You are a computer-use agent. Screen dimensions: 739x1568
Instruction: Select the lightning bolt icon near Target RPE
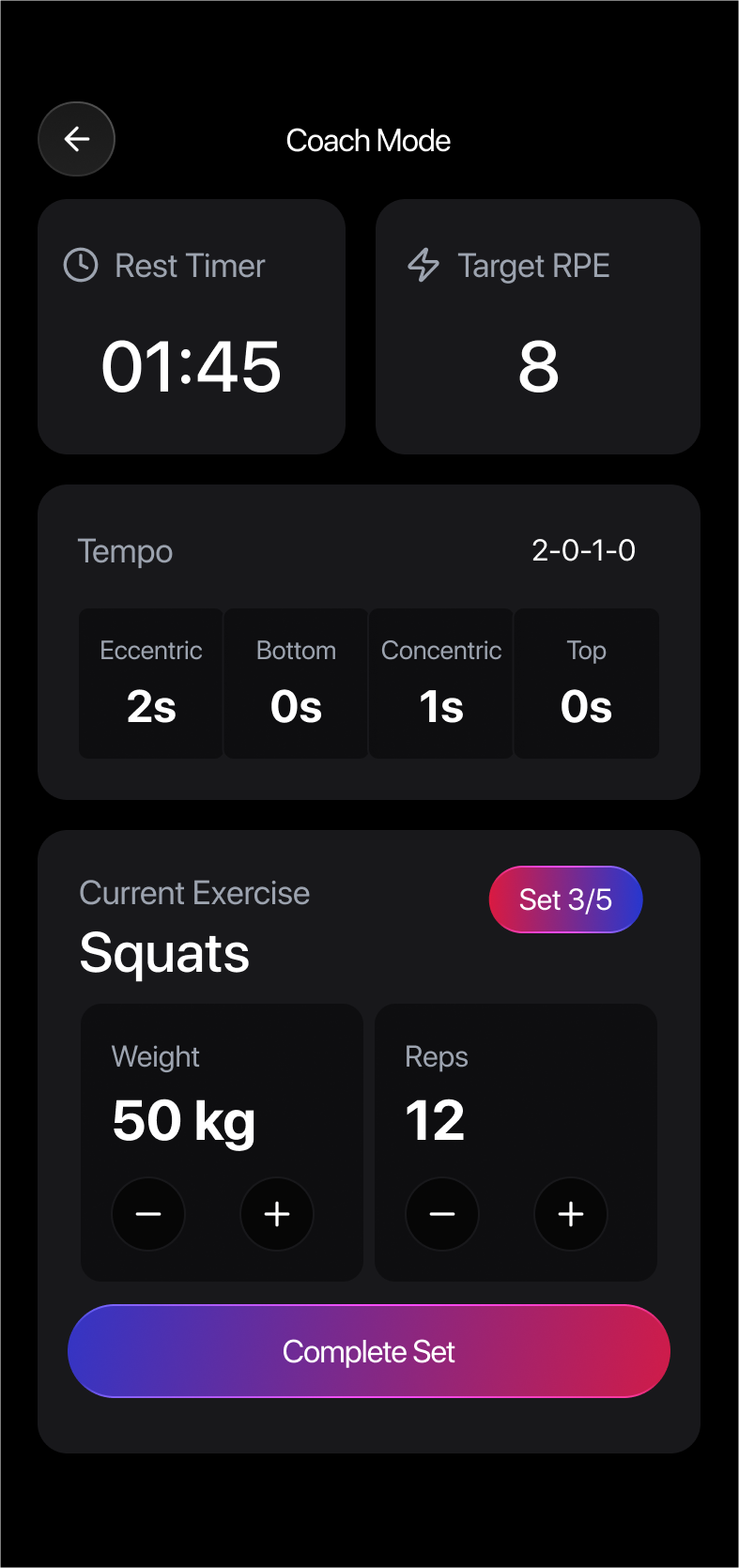click(423, 265)
